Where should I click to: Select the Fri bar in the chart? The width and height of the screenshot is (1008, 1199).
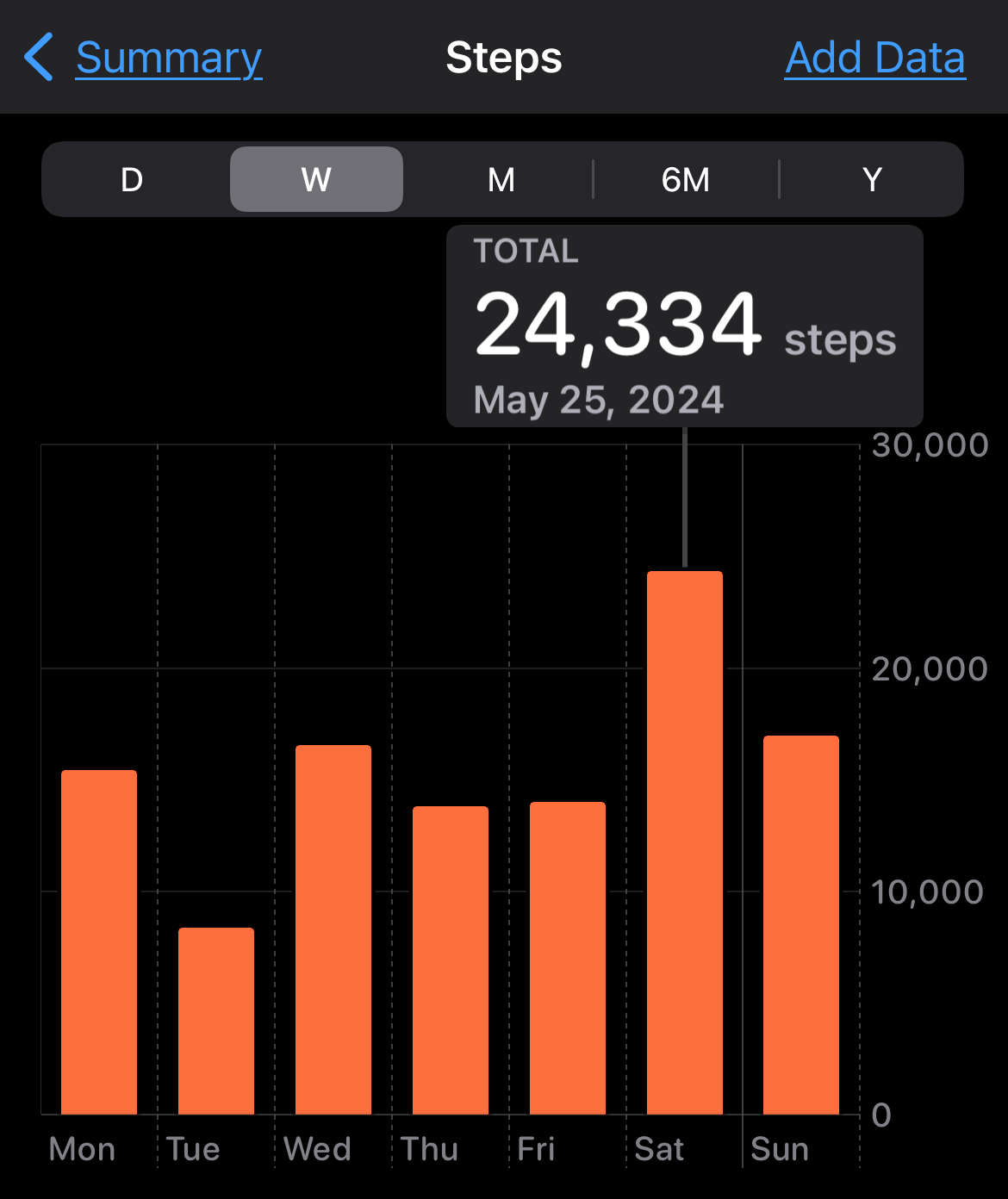click(x=568, y=958)
